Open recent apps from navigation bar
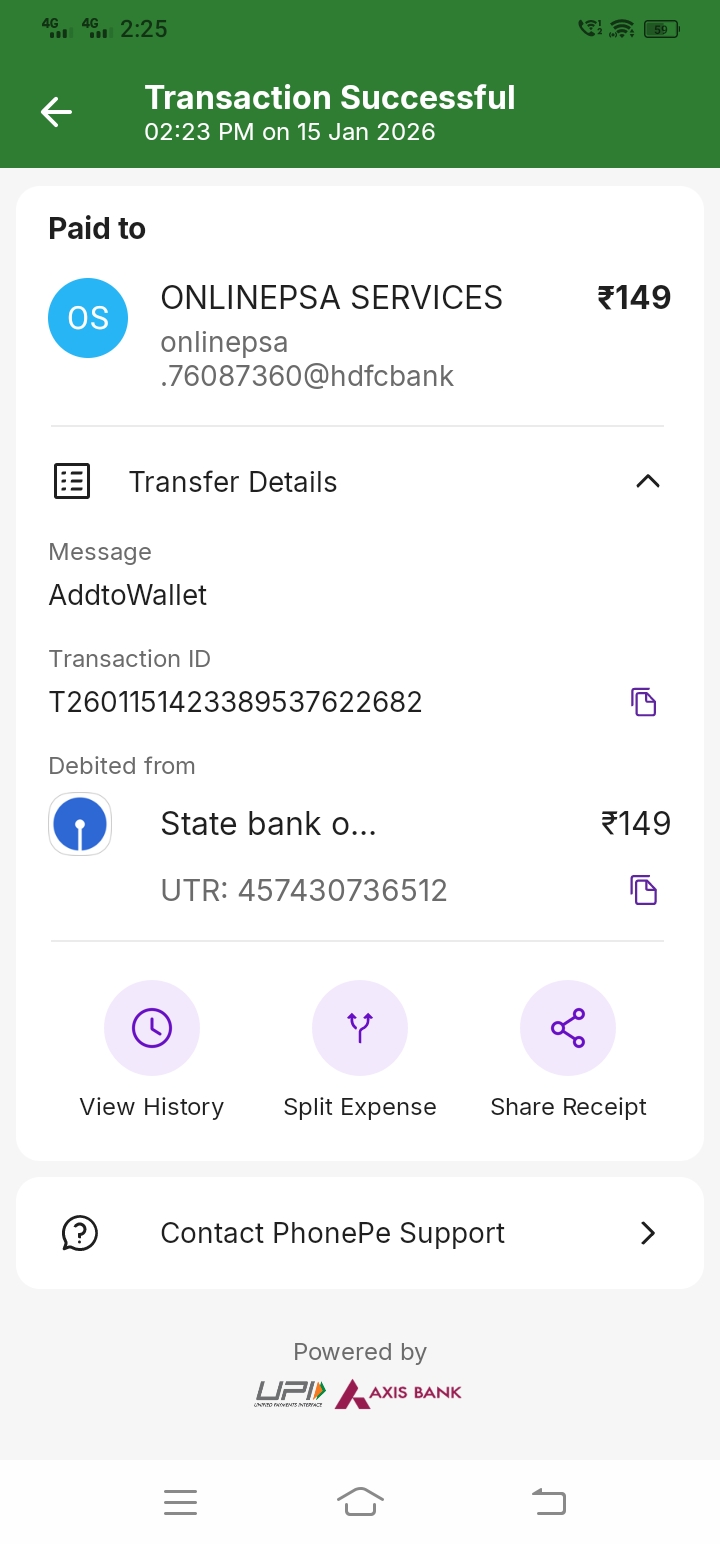 [x=181, y=1501]
